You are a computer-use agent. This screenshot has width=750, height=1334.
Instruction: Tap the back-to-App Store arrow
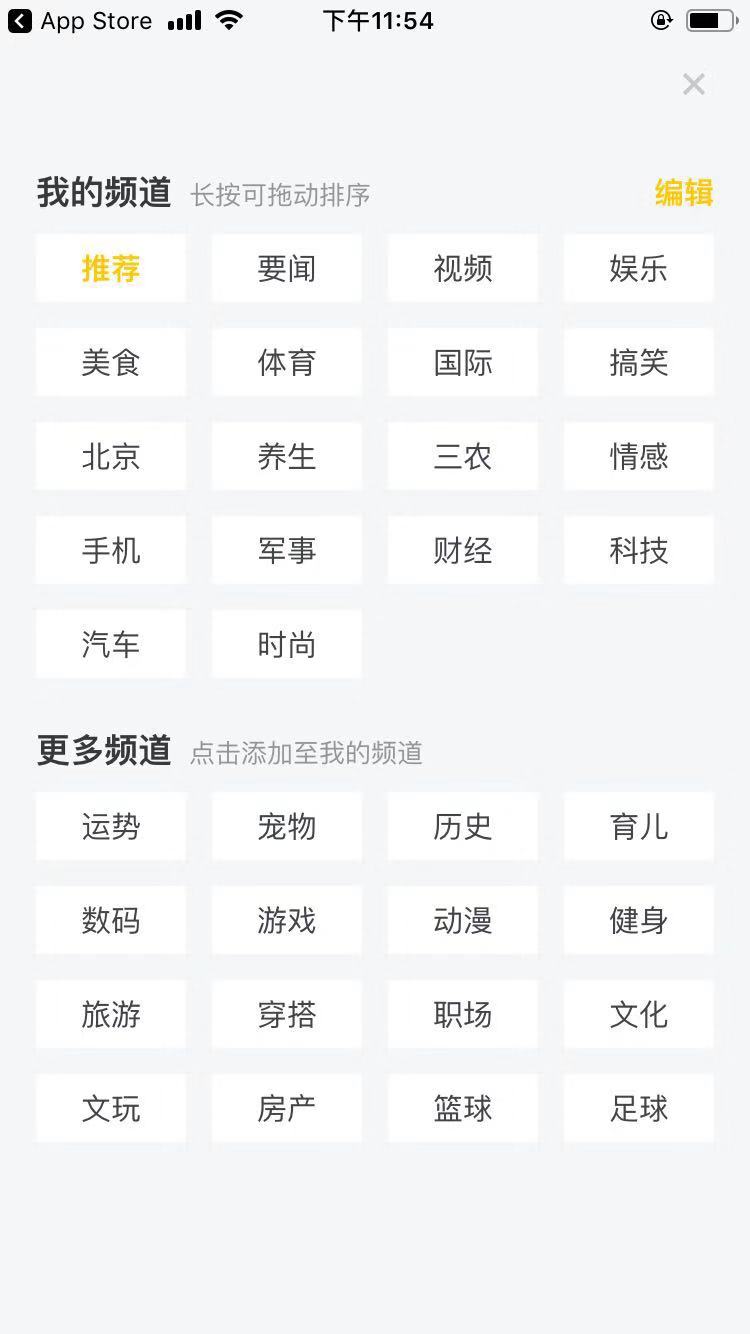point(20,20)
